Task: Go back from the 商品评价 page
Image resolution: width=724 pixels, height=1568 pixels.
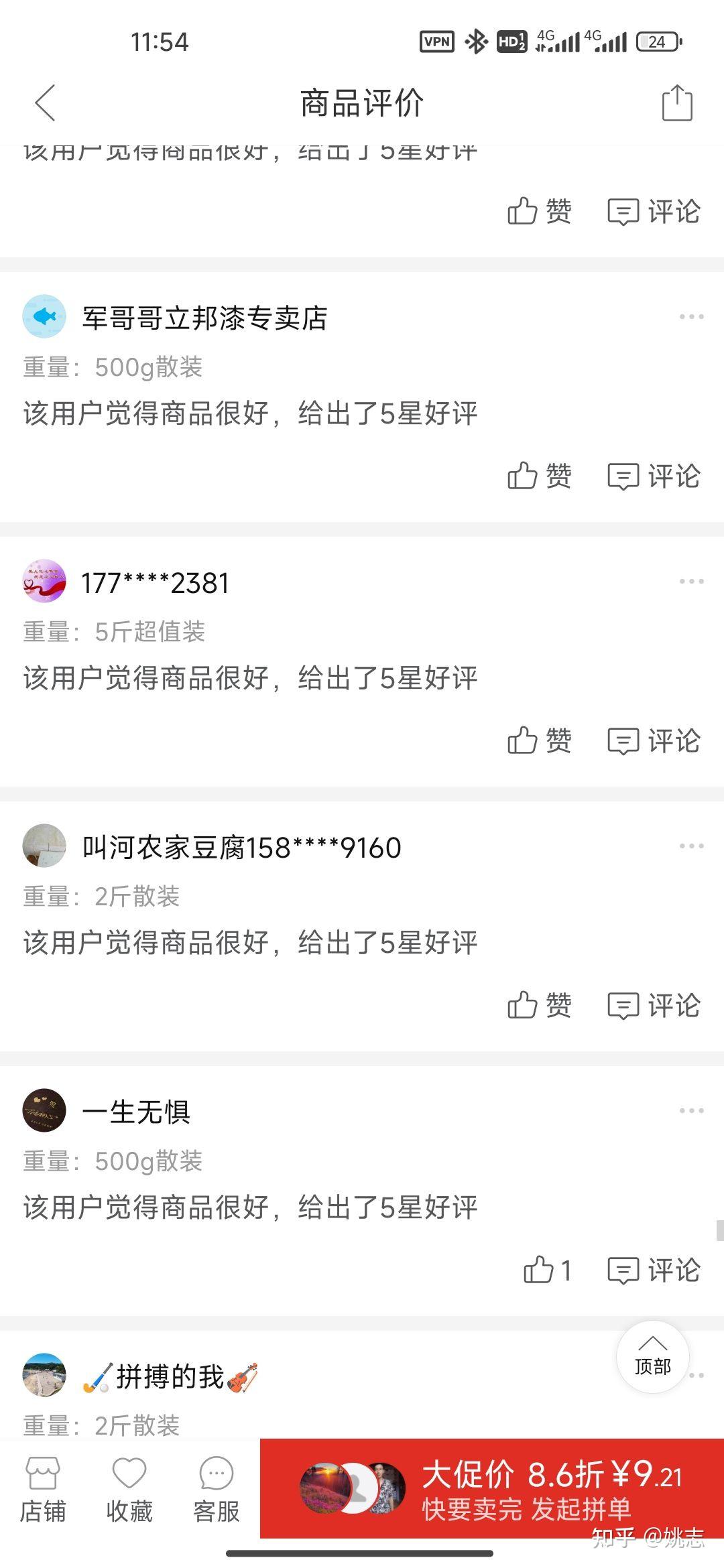Action: pos(45,104)
